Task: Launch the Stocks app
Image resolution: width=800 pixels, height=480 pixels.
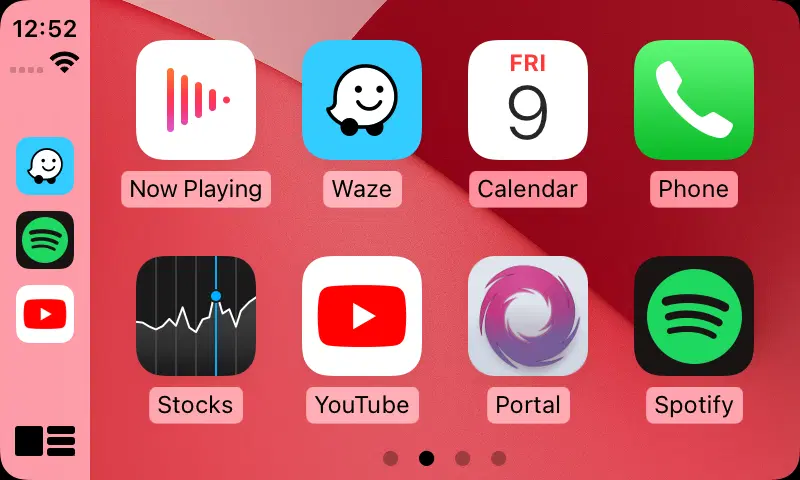Action: (x=196, y=316)
